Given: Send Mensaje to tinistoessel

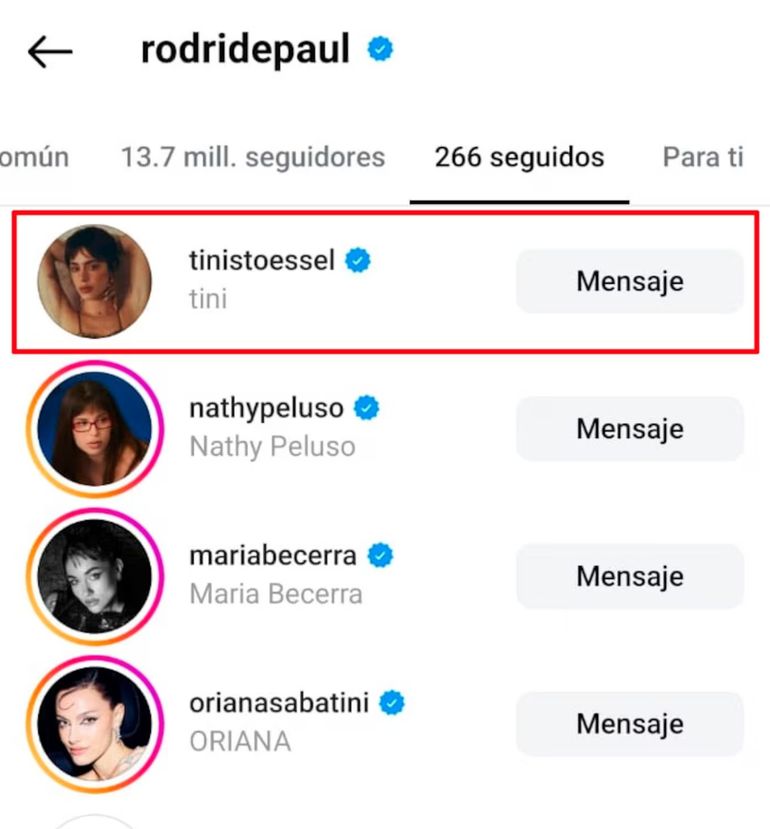Looking at the screenshot, I should 628,281.
